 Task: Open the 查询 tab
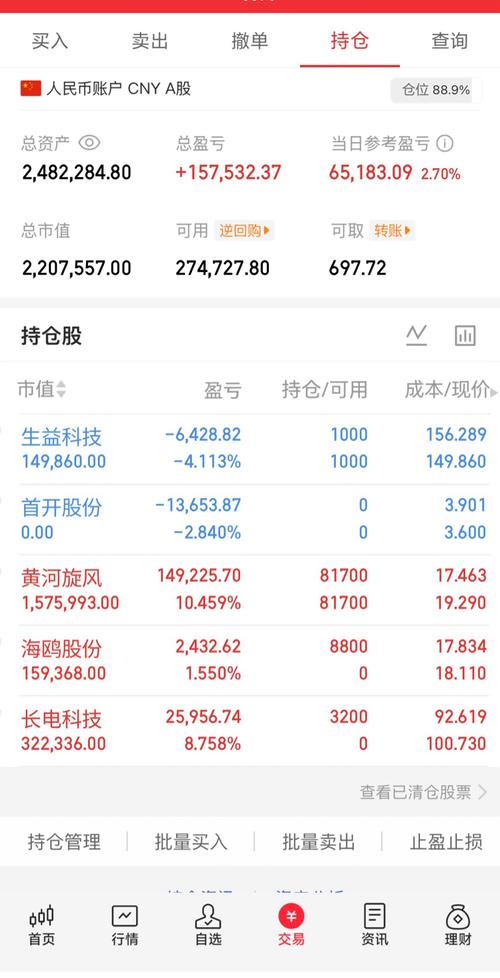pyautogui.click(x=450, y=41)
